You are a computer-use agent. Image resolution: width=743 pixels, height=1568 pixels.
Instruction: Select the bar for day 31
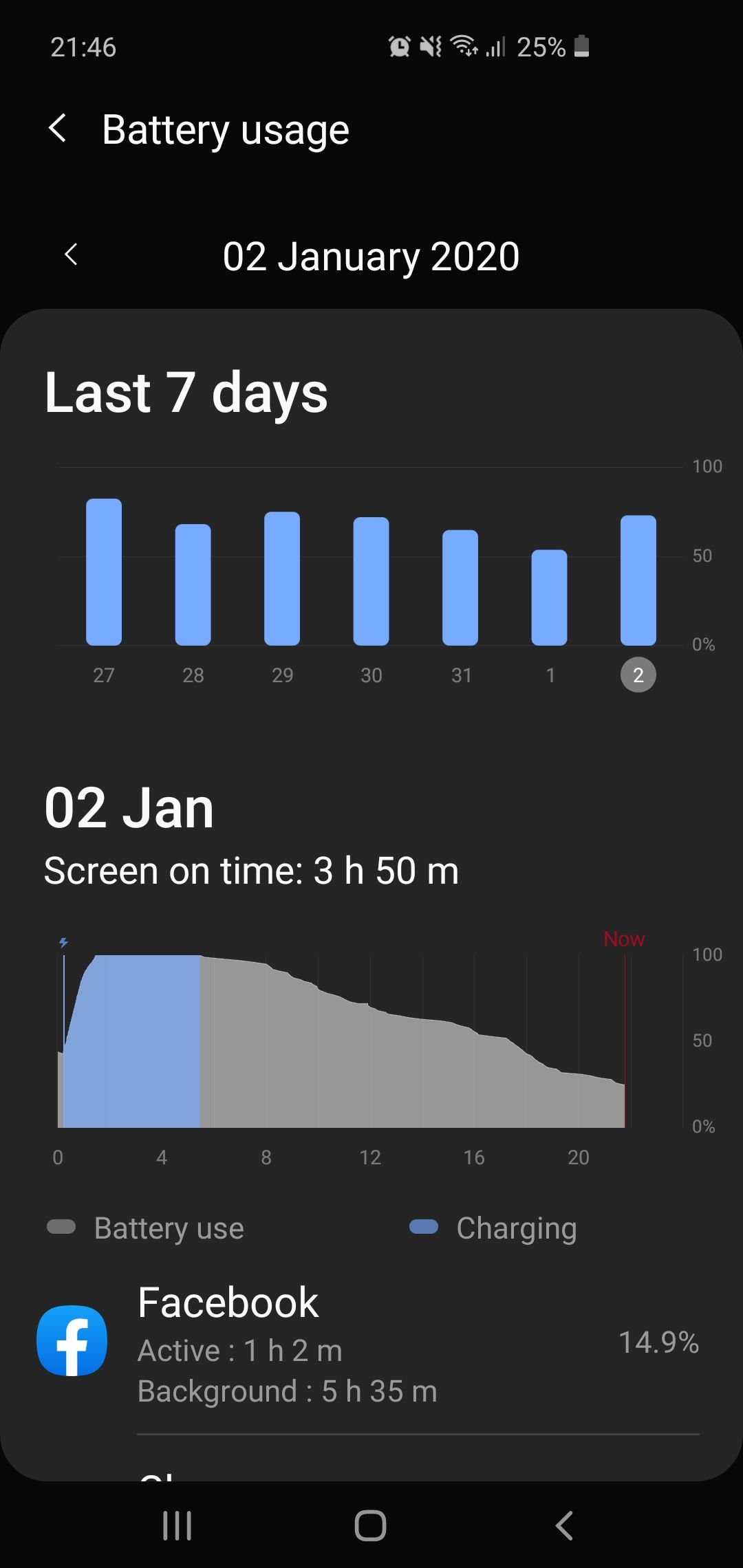pos(460,587)
